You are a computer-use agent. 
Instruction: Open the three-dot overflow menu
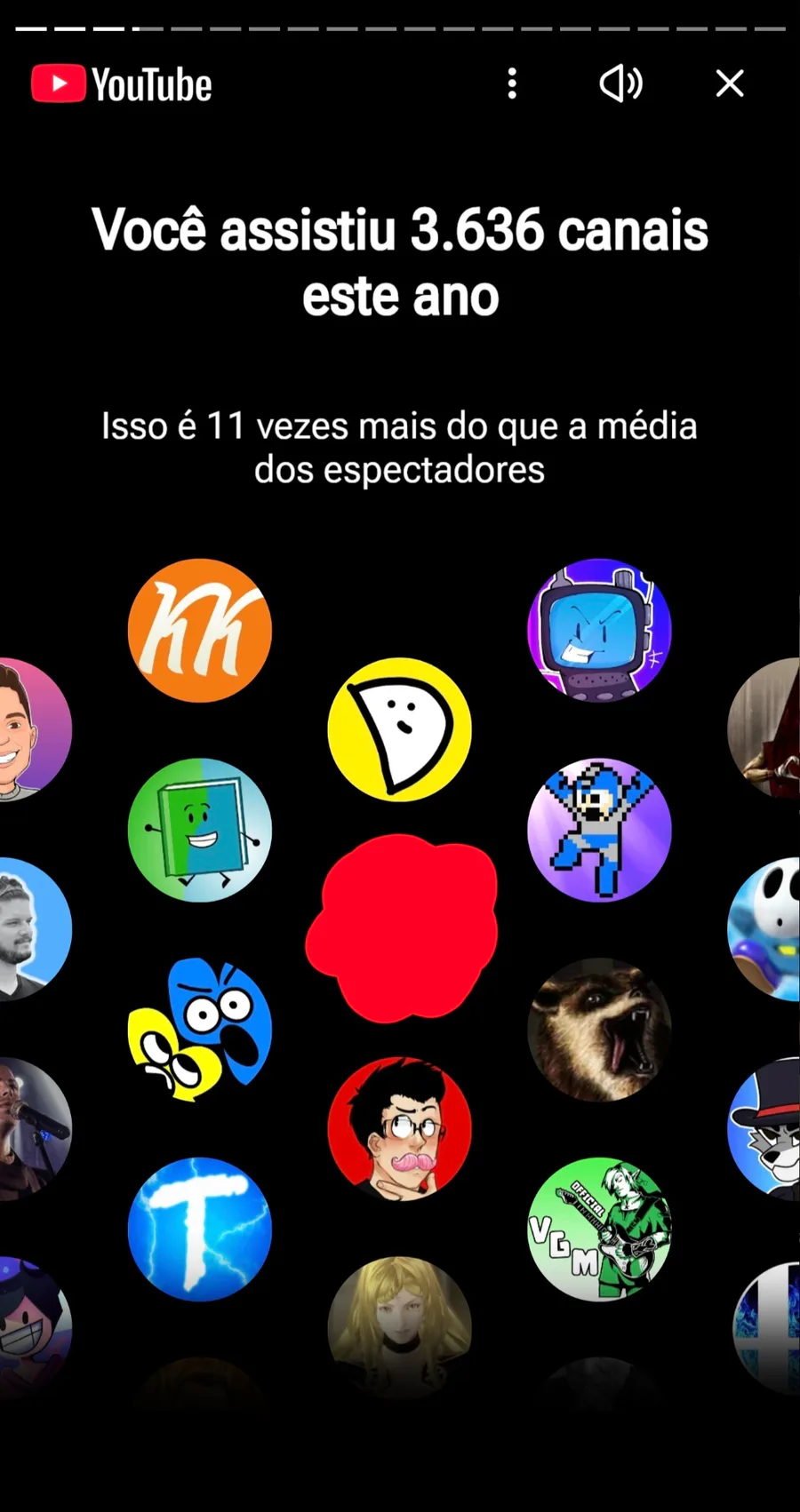[x=512, y=84]
